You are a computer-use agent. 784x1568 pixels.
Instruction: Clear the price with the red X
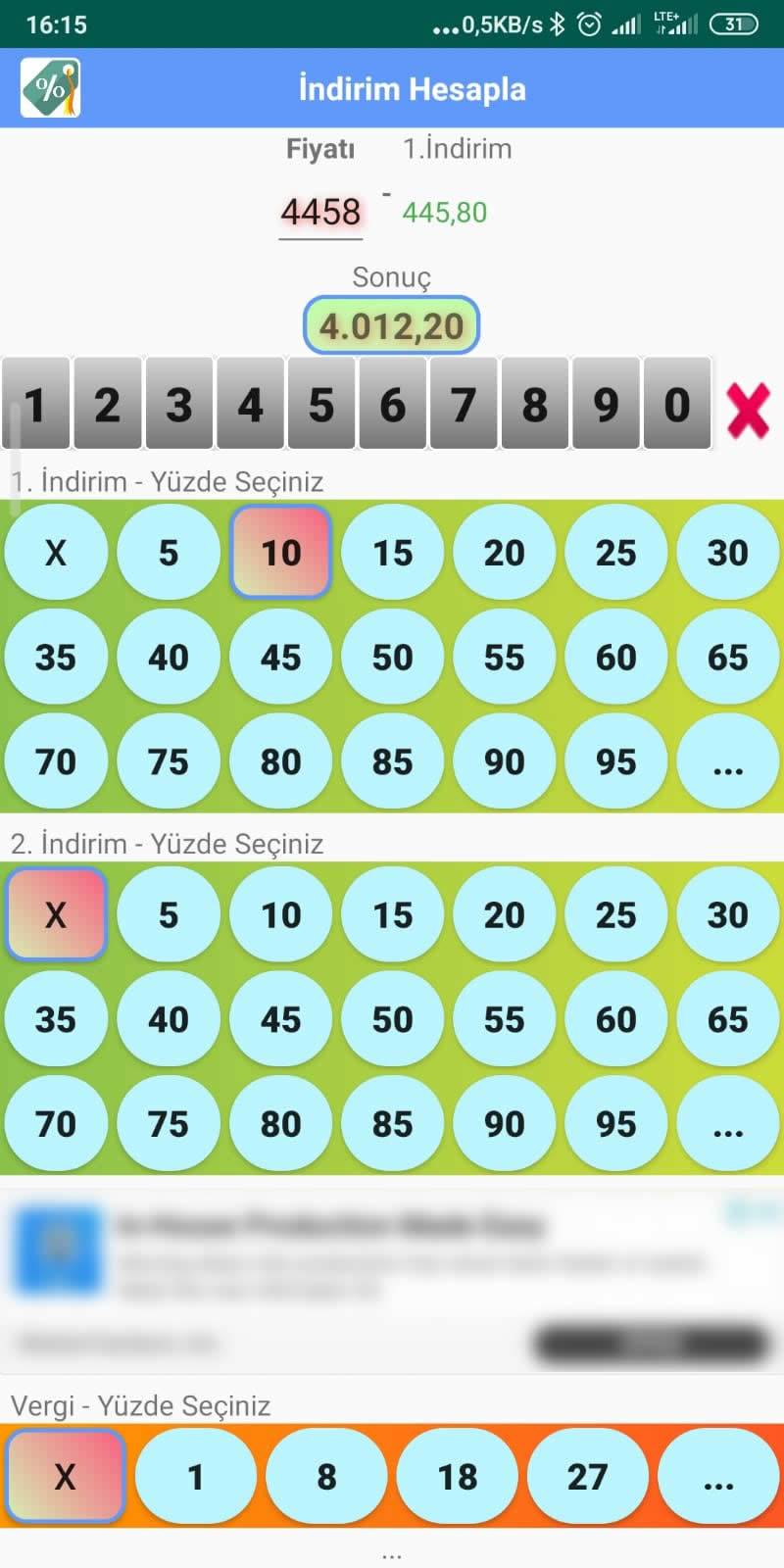tap(748, 409)
